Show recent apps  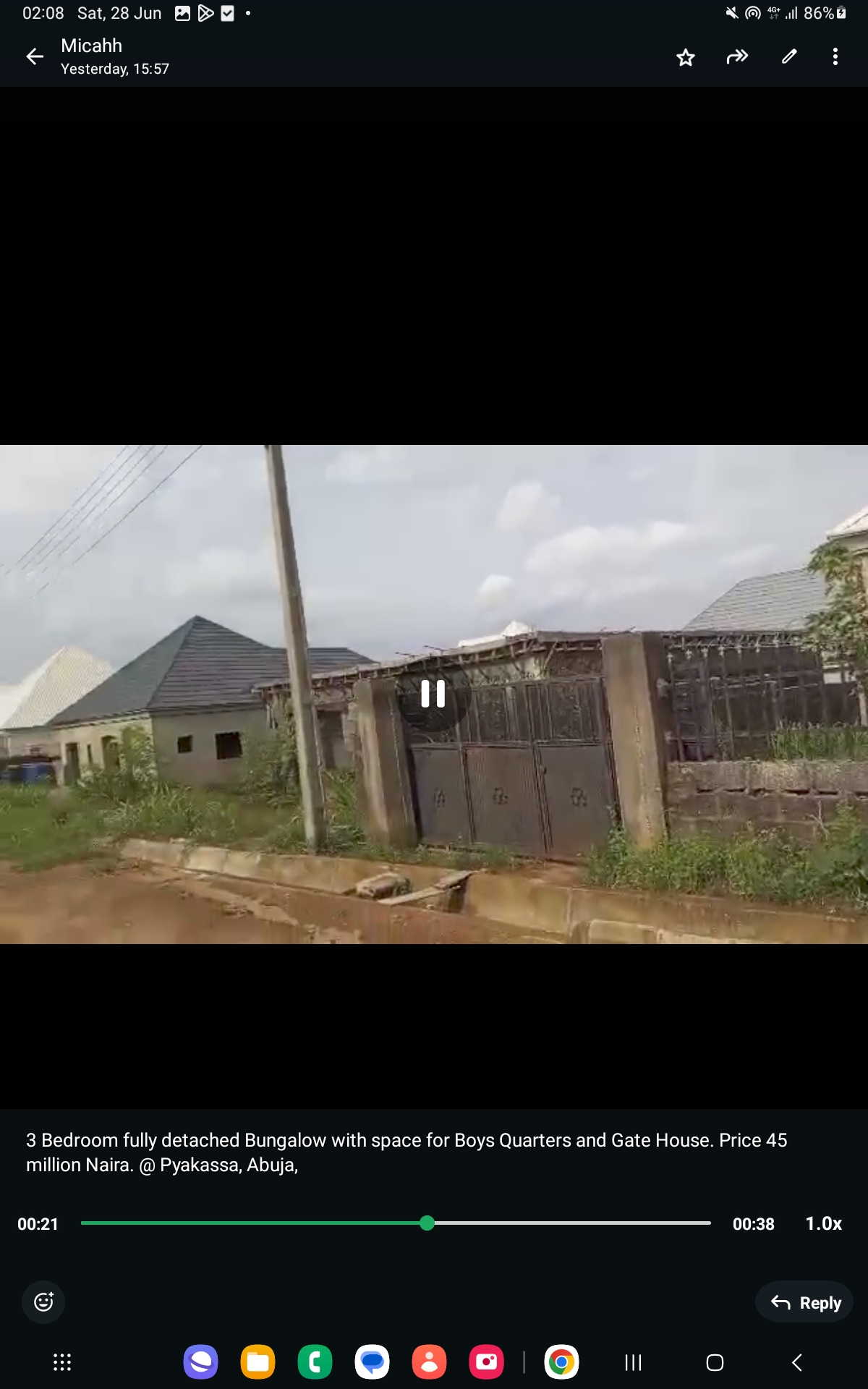click(633, 1363)
